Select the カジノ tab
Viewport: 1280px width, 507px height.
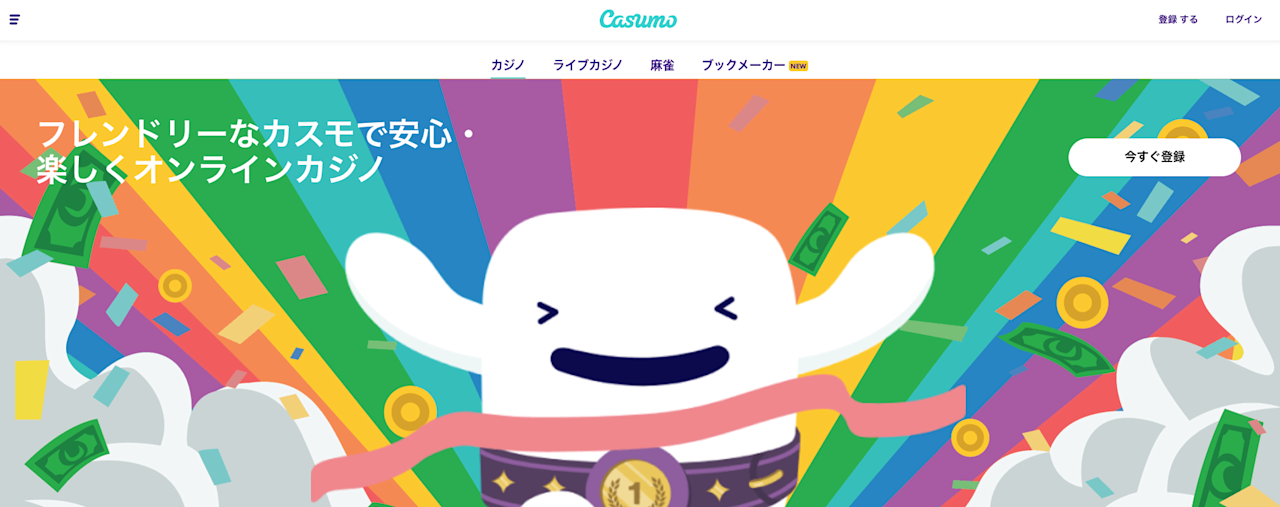coord(508,65)
